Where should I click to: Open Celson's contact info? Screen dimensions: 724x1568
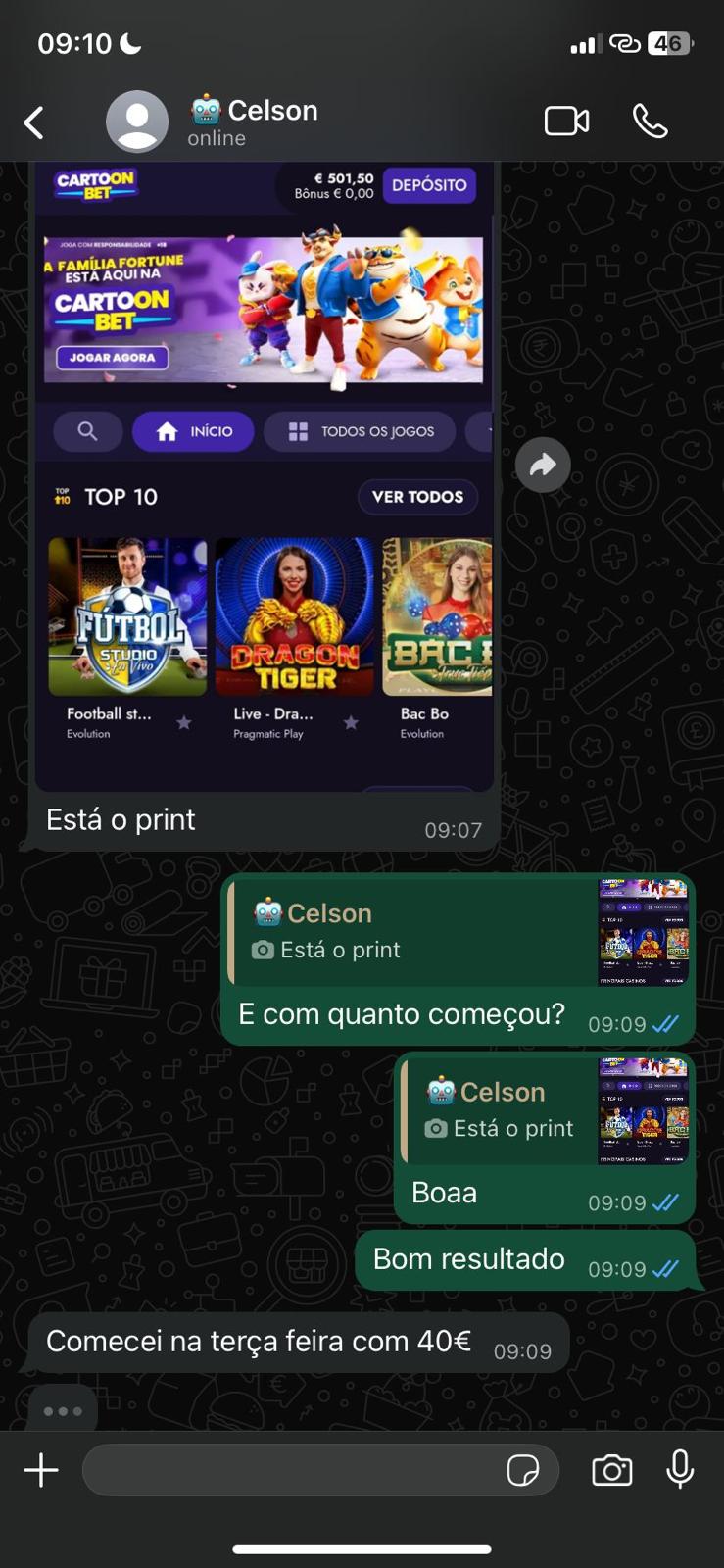tap(253, 122)
